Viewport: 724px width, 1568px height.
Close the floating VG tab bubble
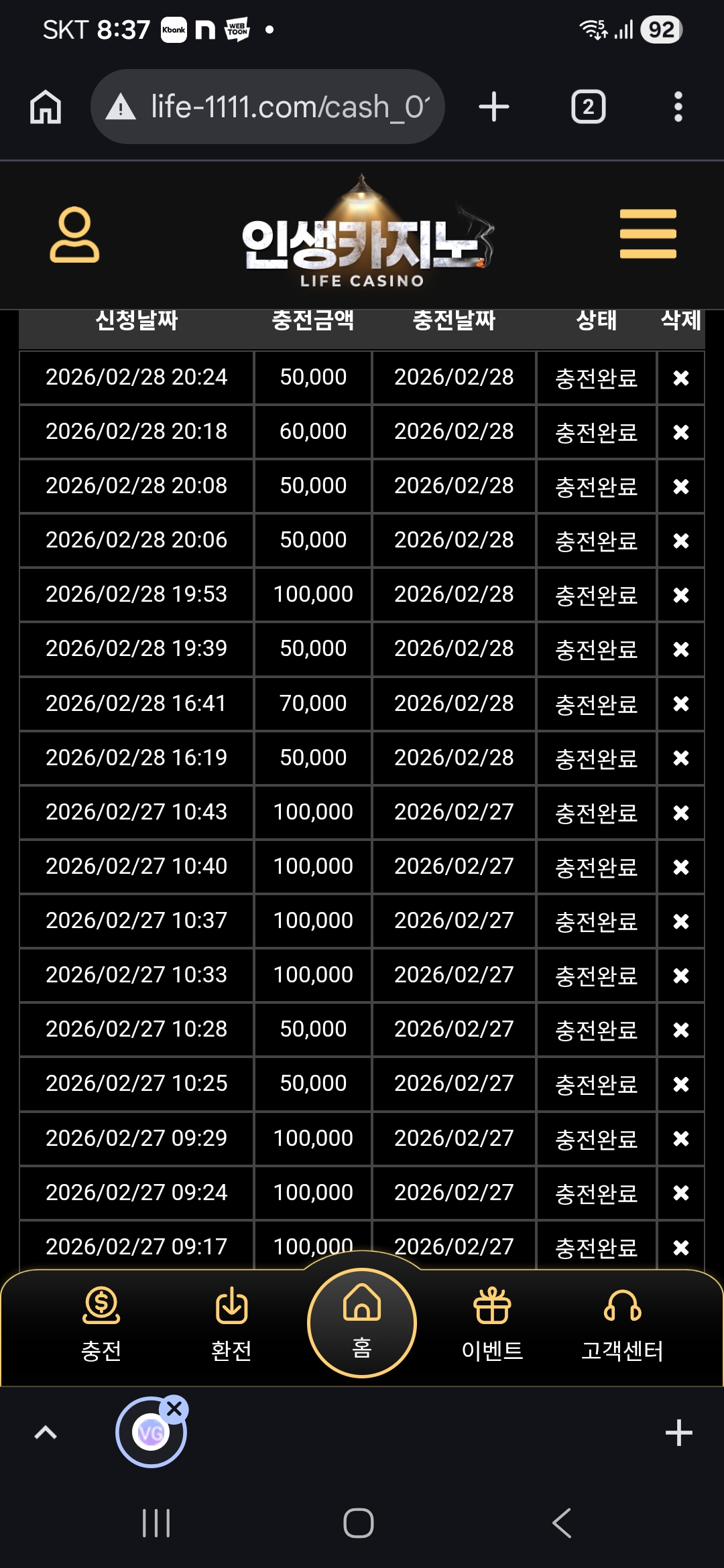point(174,1409)
